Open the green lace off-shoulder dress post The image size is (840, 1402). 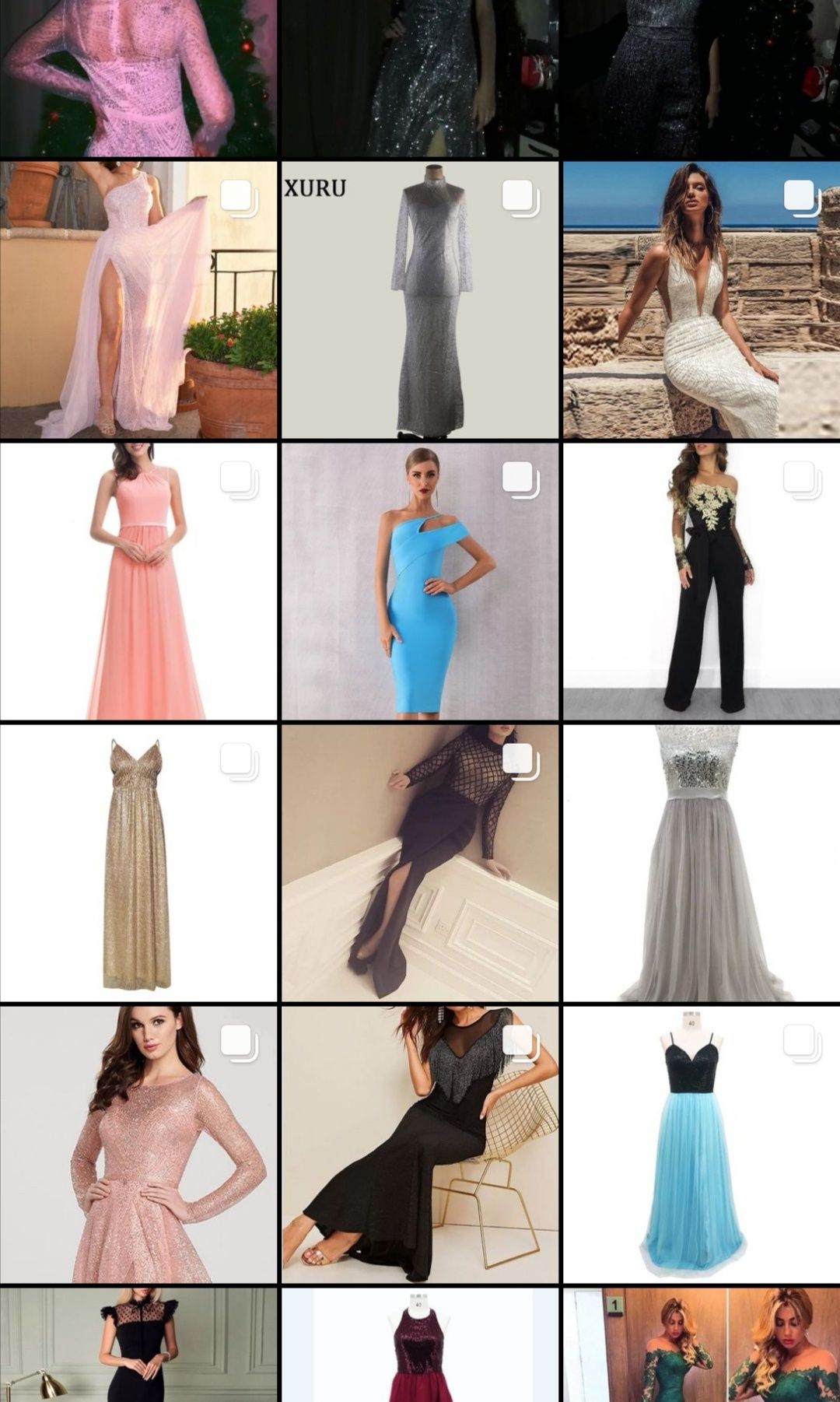point(702,1345)
